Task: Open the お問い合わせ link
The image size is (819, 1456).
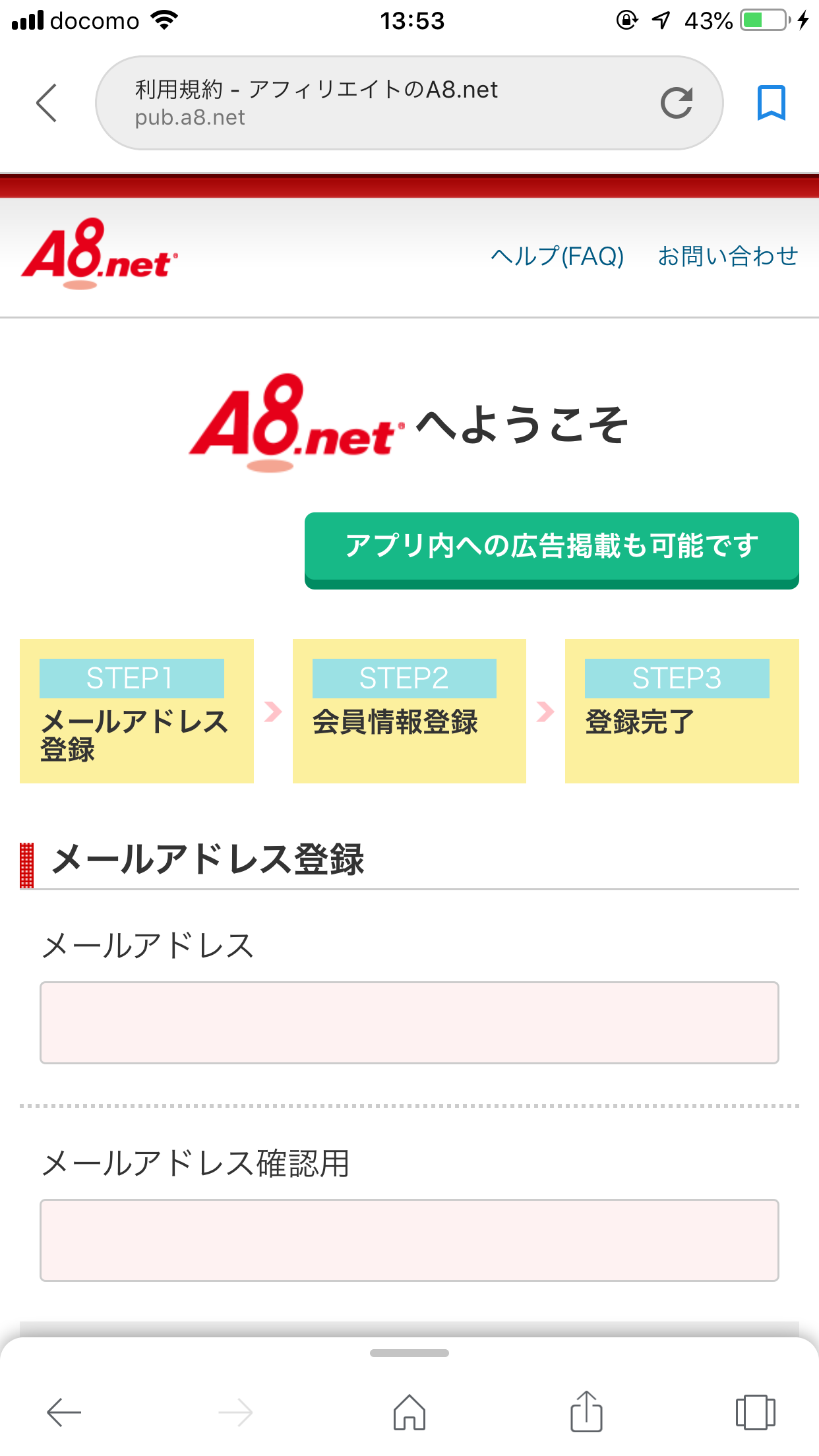Action: click(728, 256)
